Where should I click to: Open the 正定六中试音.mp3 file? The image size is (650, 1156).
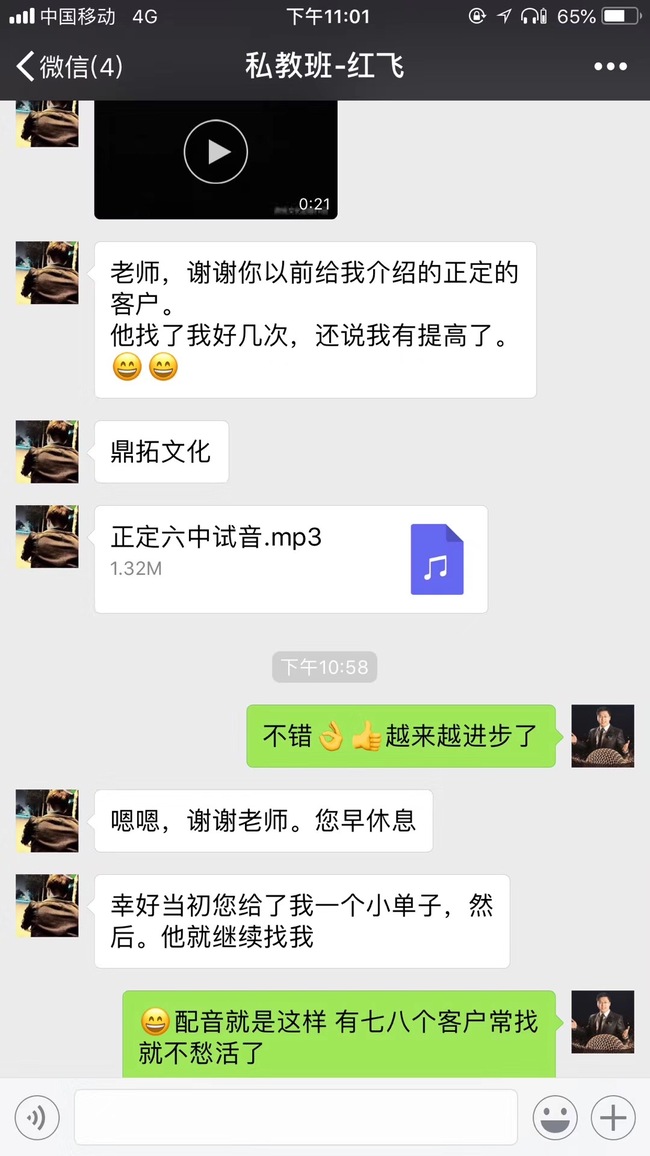tap(290, 559)
